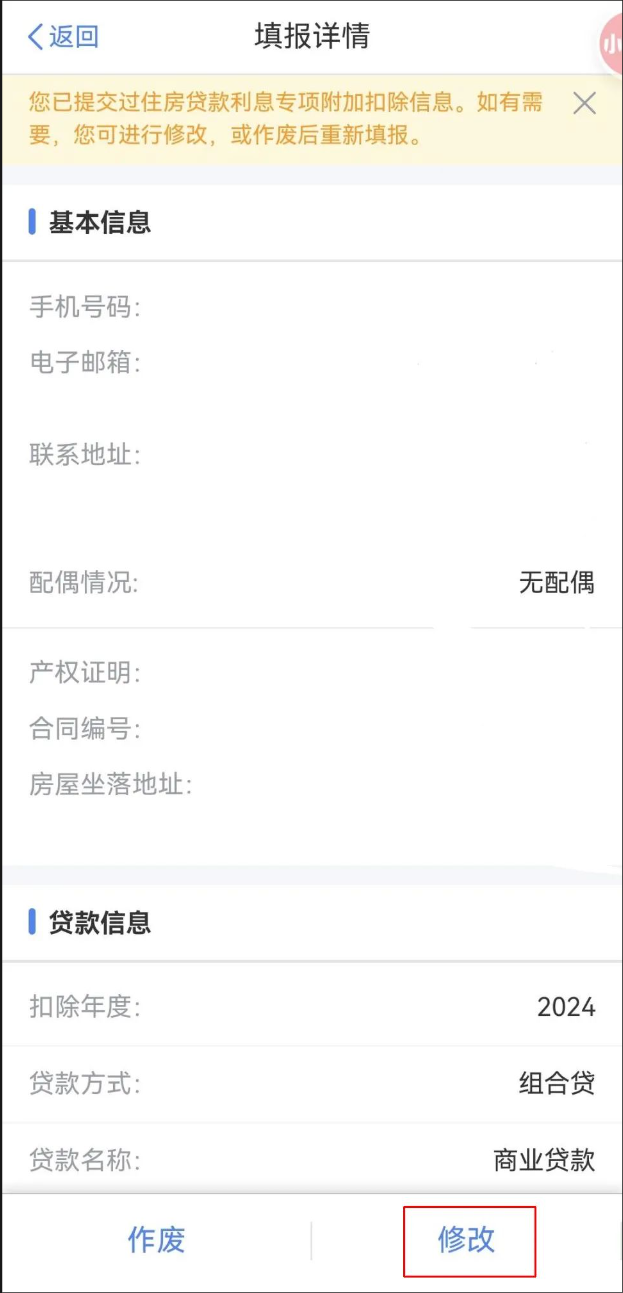Tap 修改 to edit the declaration

click(467, 1240)
